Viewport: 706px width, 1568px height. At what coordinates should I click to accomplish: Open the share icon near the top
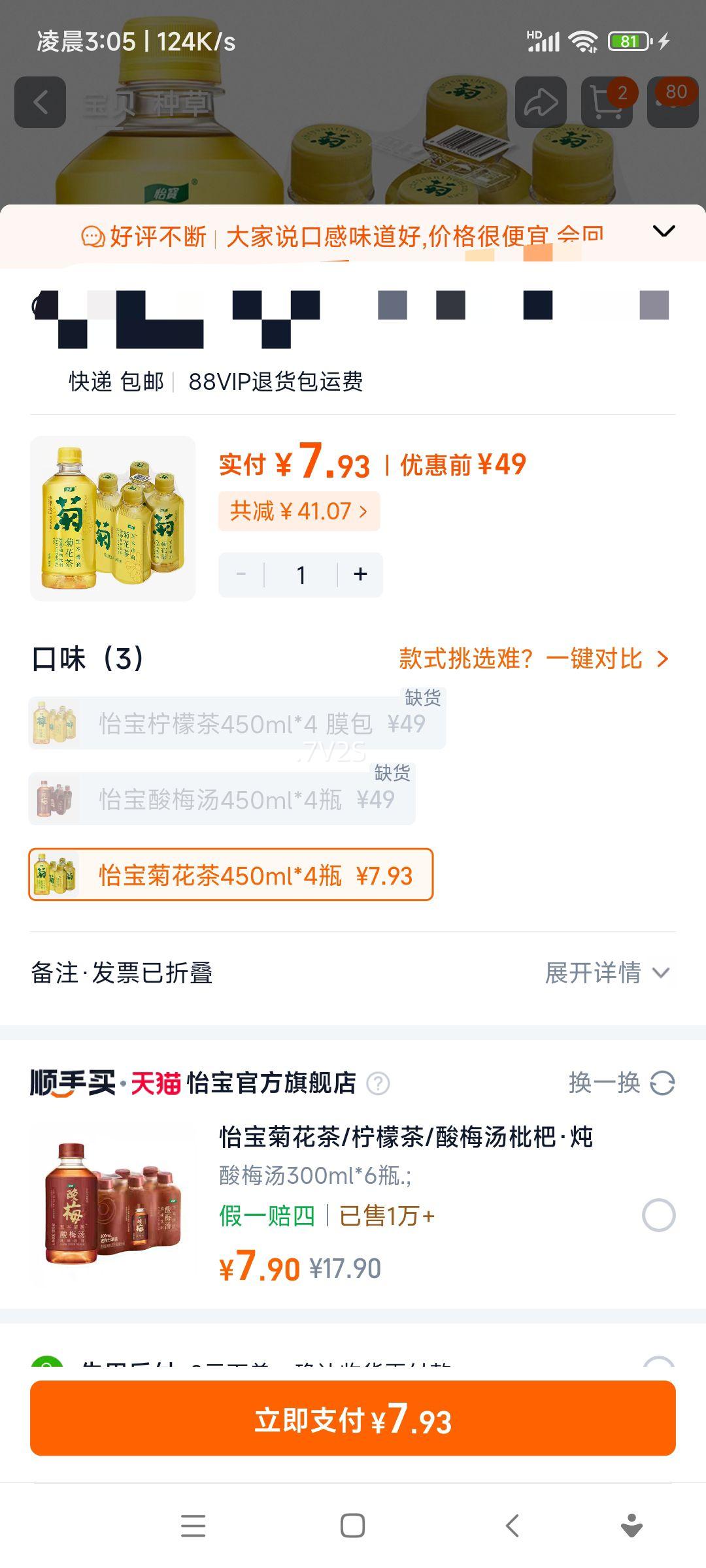point(540,101)
